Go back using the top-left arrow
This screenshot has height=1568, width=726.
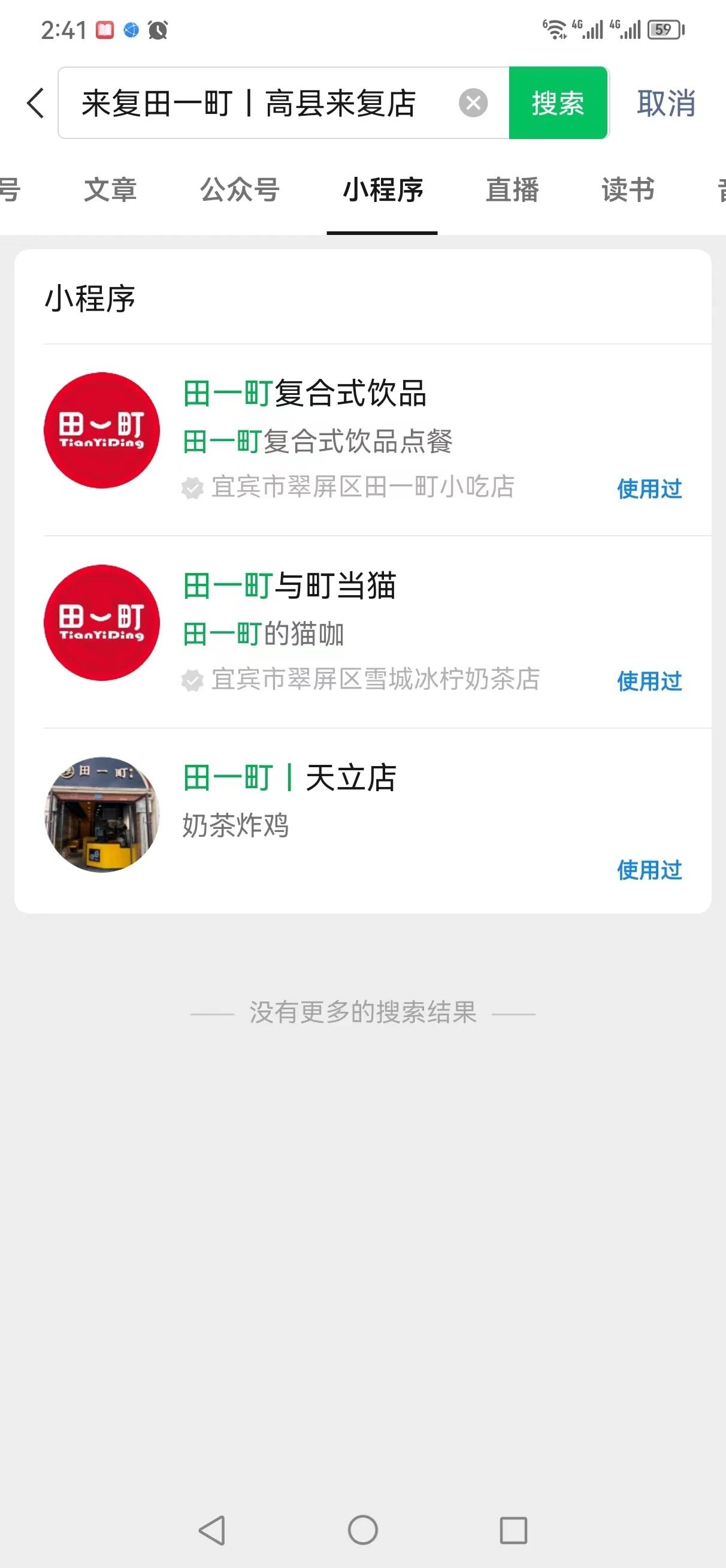(x=36, y=103)
